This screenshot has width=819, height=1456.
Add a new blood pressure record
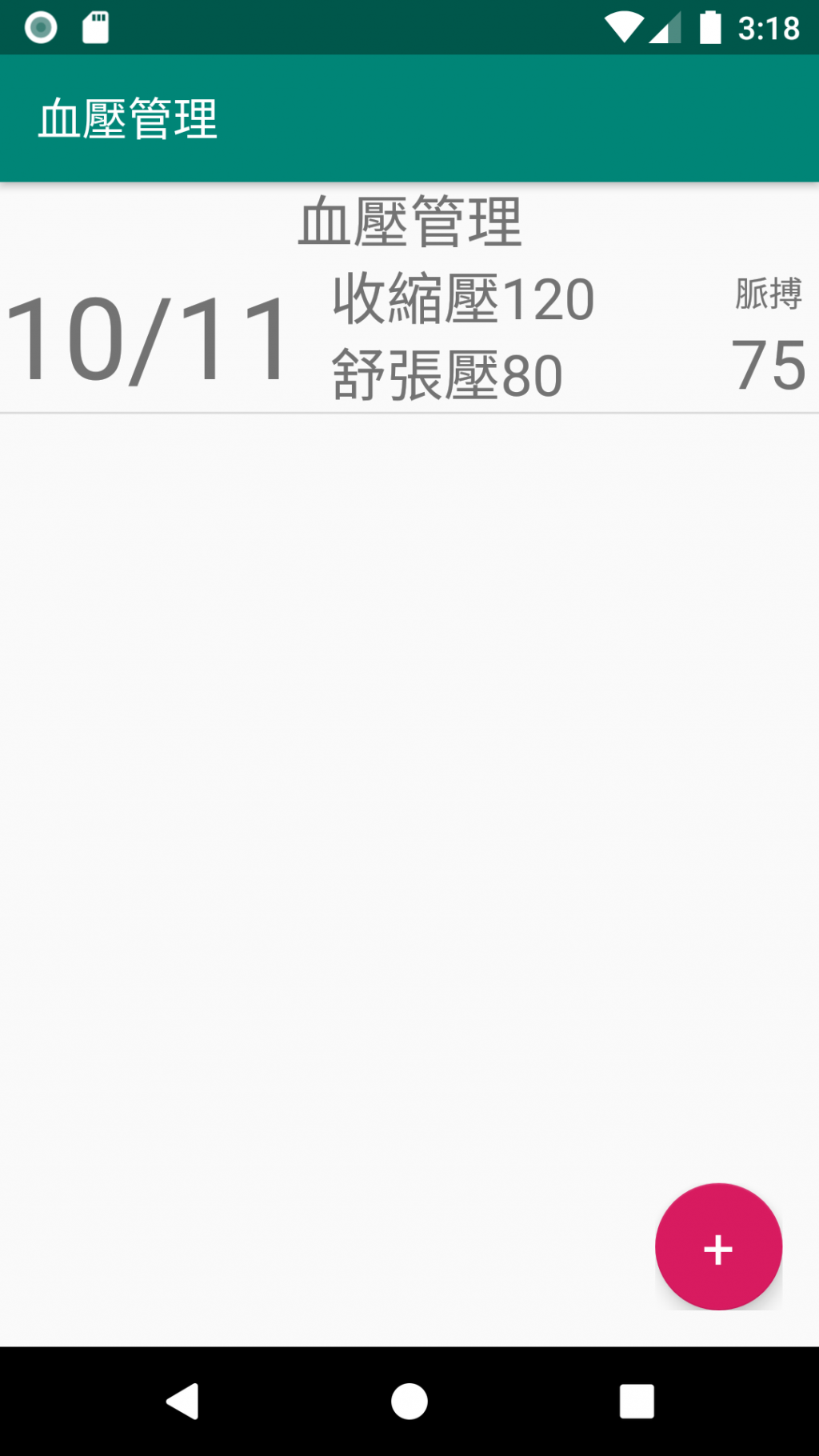717,1246
